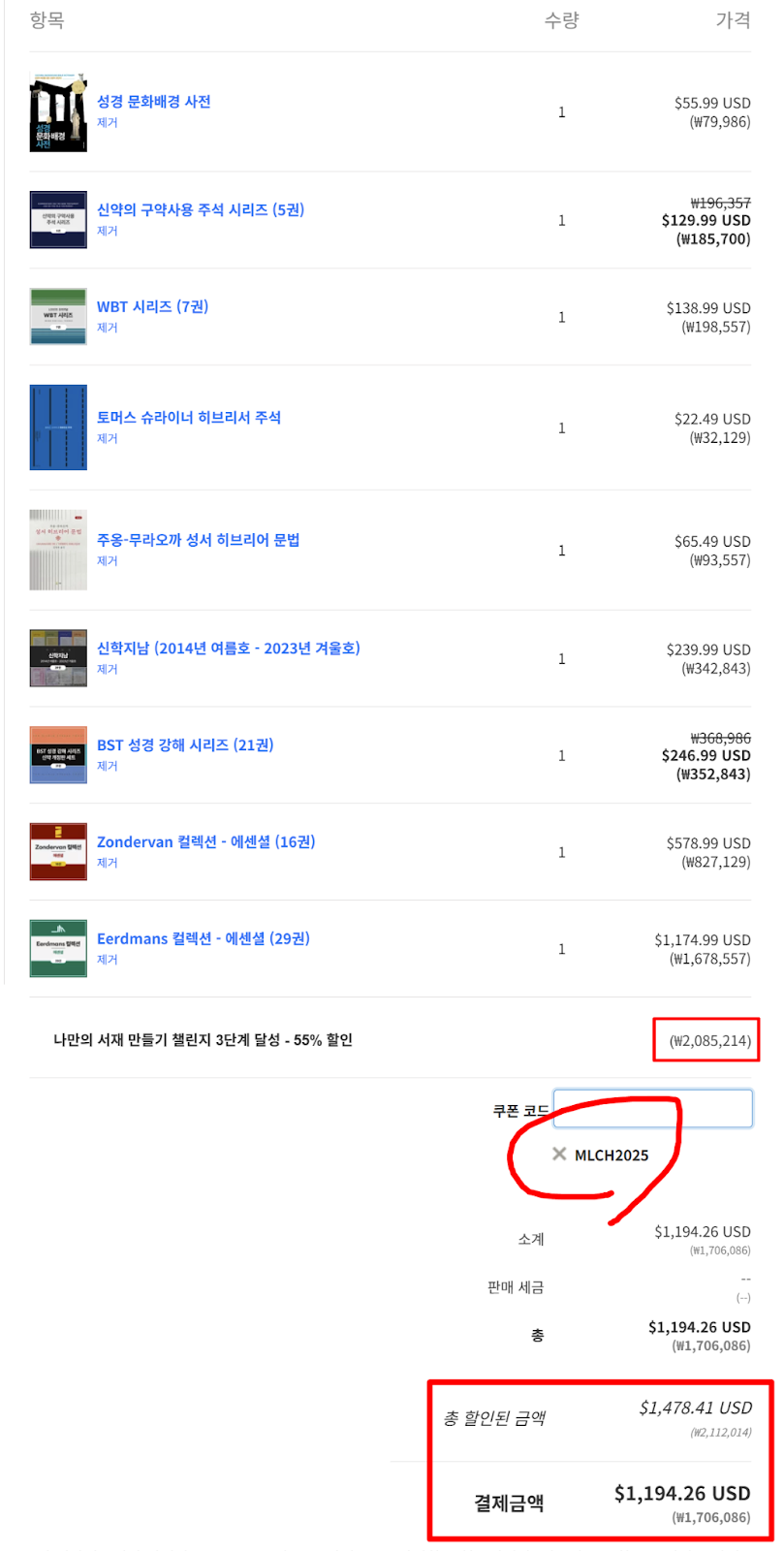
Task: Open Eerdmans 컬렉션 - 에센셜 (29권)
Action: pyautogui.click(x=204, y=938)
